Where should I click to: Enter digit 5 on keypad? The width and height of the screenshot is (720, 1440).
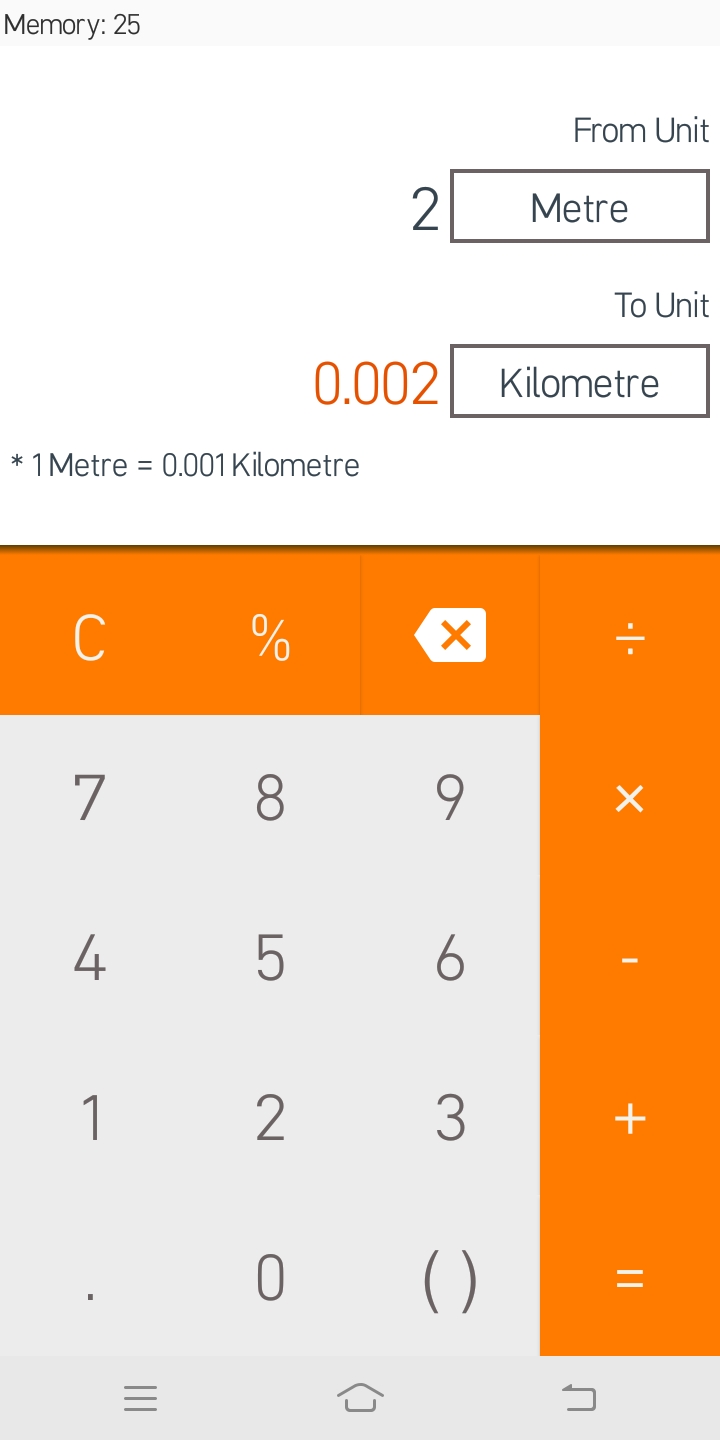[x=270, y=958]
